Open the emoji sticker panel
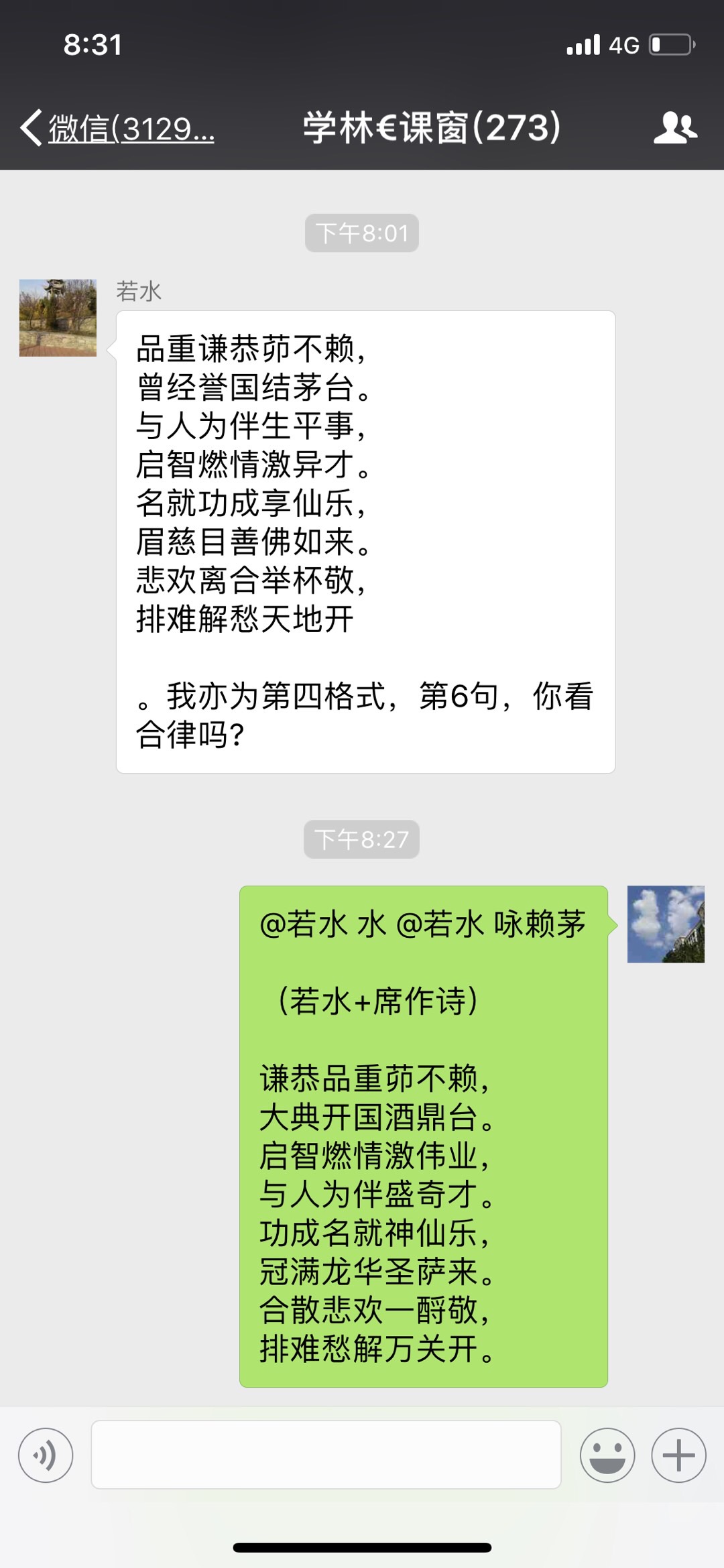This screenshot has width=724, height=1568. tap(607, 1455)
